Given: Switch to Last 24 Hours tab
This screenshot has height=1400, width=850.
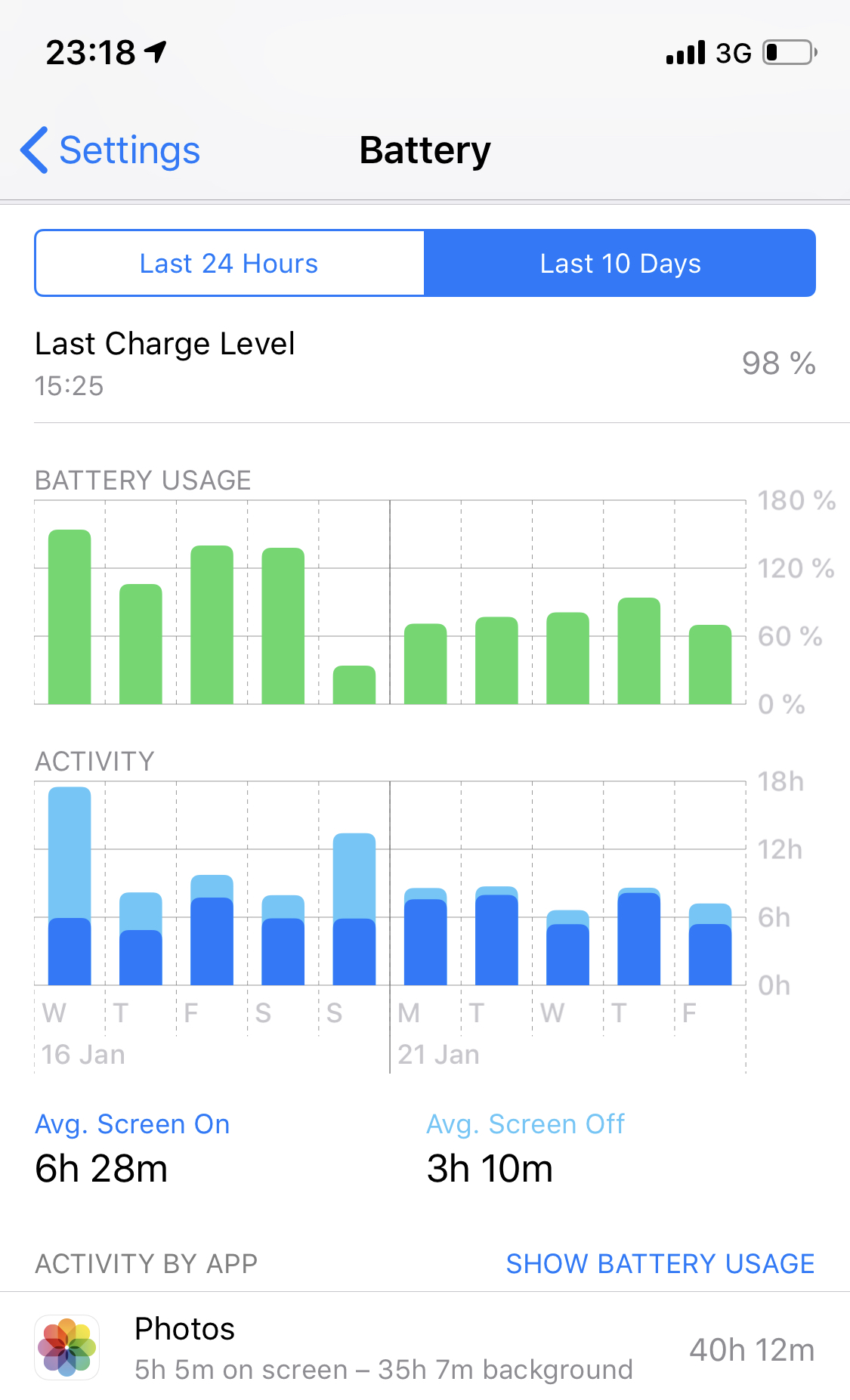Looking at the screenshot, I should click(x=229, y=264).
